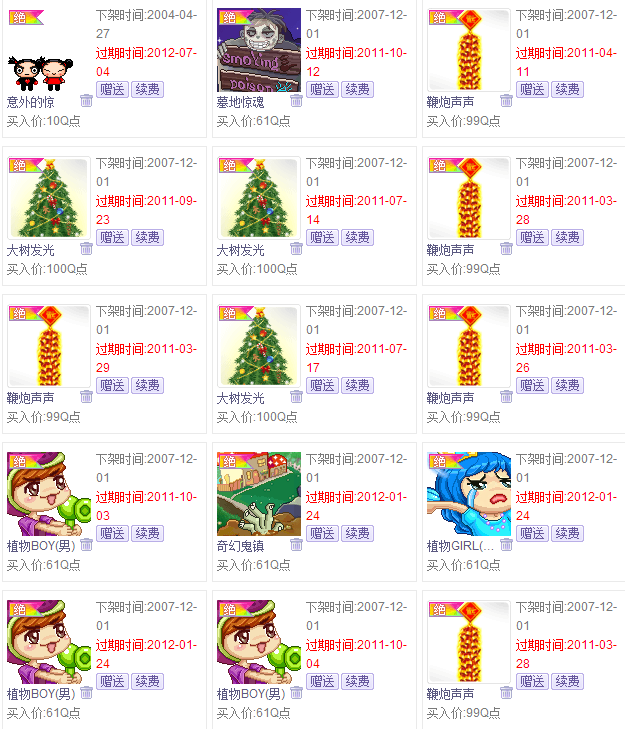Tap 赠送 for 墓地惊魂 item
625x729 pixels.
322,89
